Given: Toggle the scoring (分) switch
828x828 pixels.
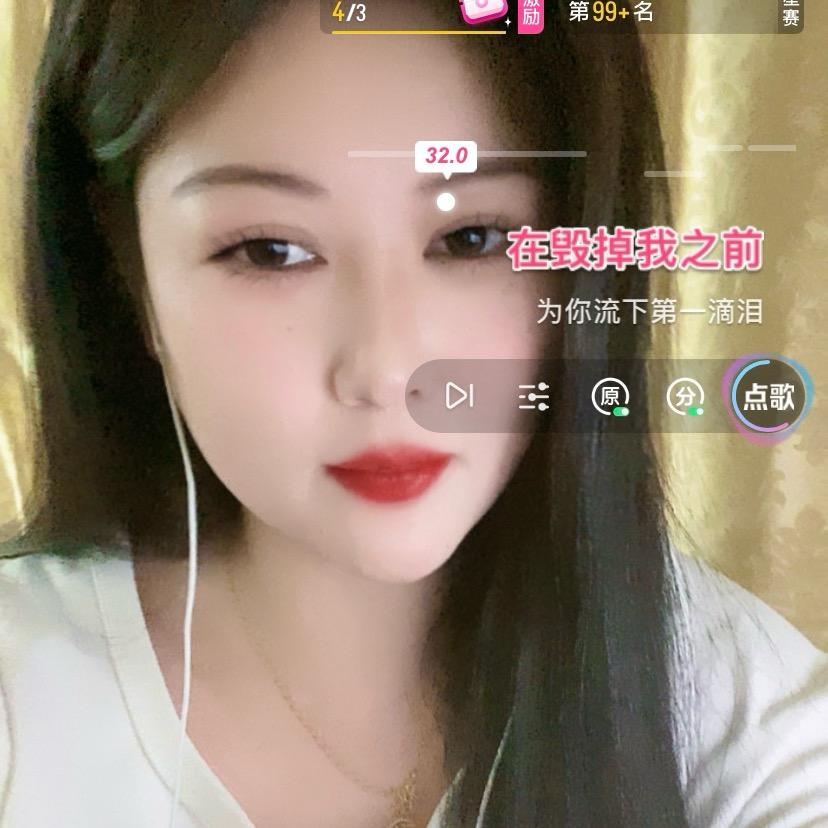Looking at the screenshot, I should [x=686, y=397].
